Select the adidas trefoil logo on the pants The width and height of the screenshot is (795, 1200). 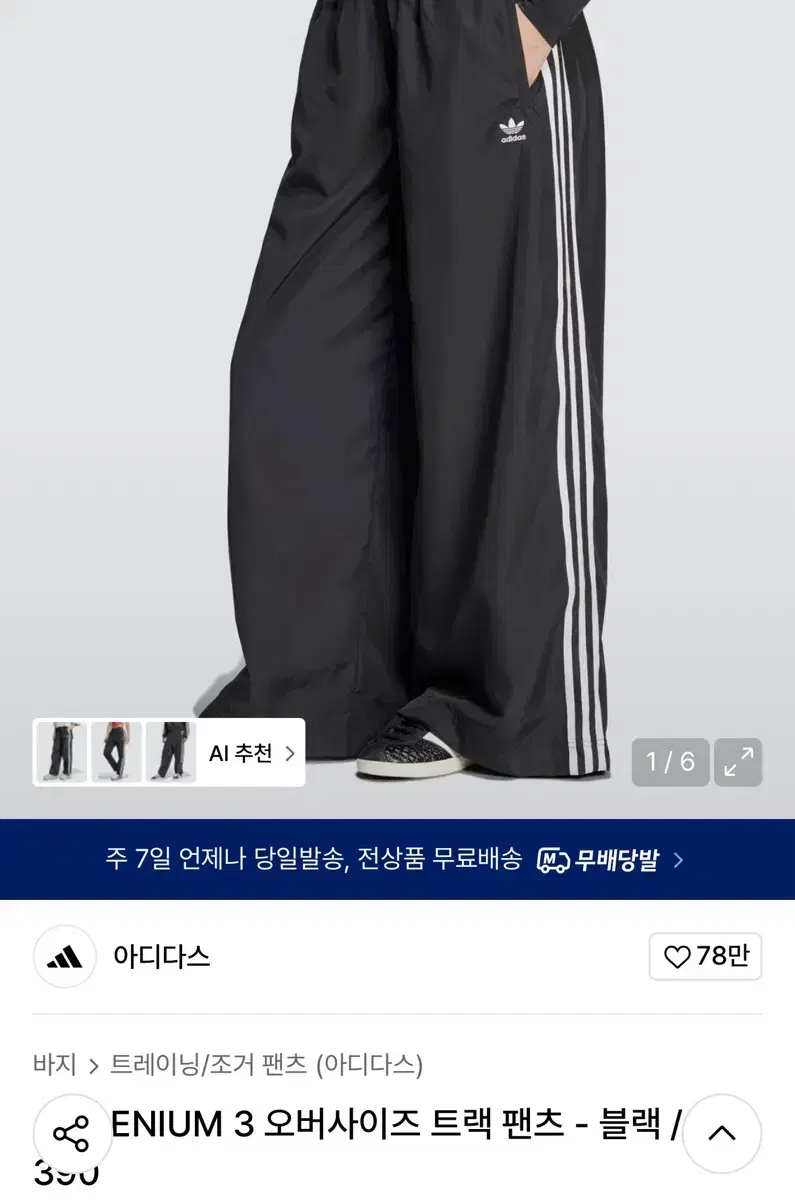509,124
